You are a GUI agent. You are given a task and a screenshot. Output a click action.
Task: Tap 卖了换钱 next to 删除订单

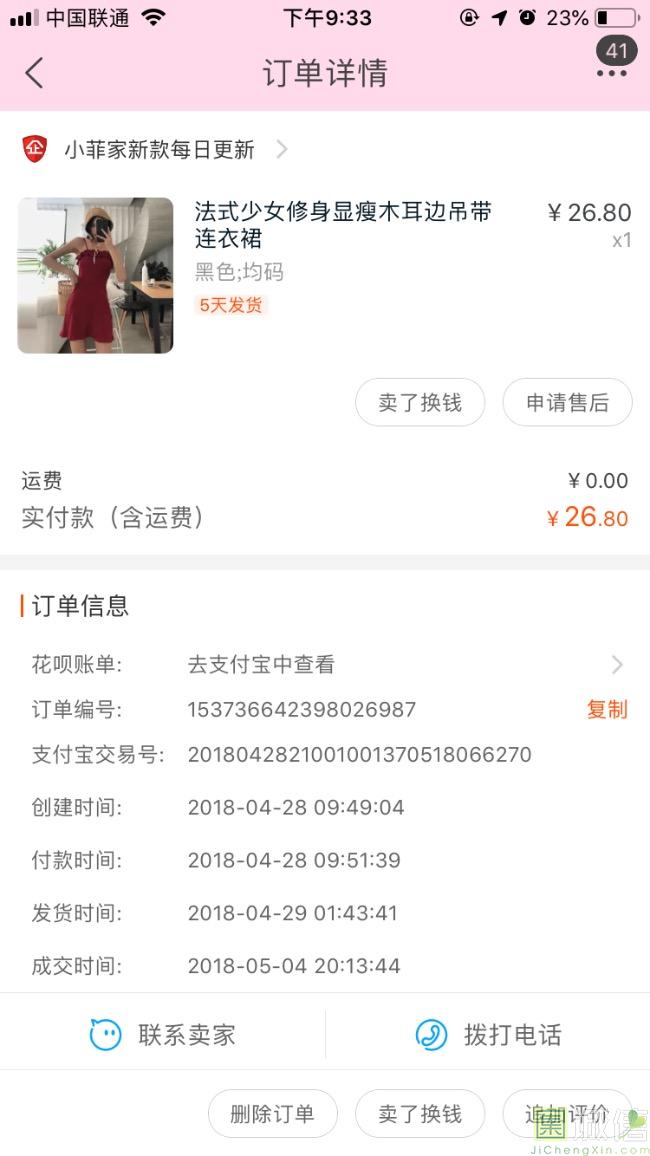click(x=420, y=1113)
